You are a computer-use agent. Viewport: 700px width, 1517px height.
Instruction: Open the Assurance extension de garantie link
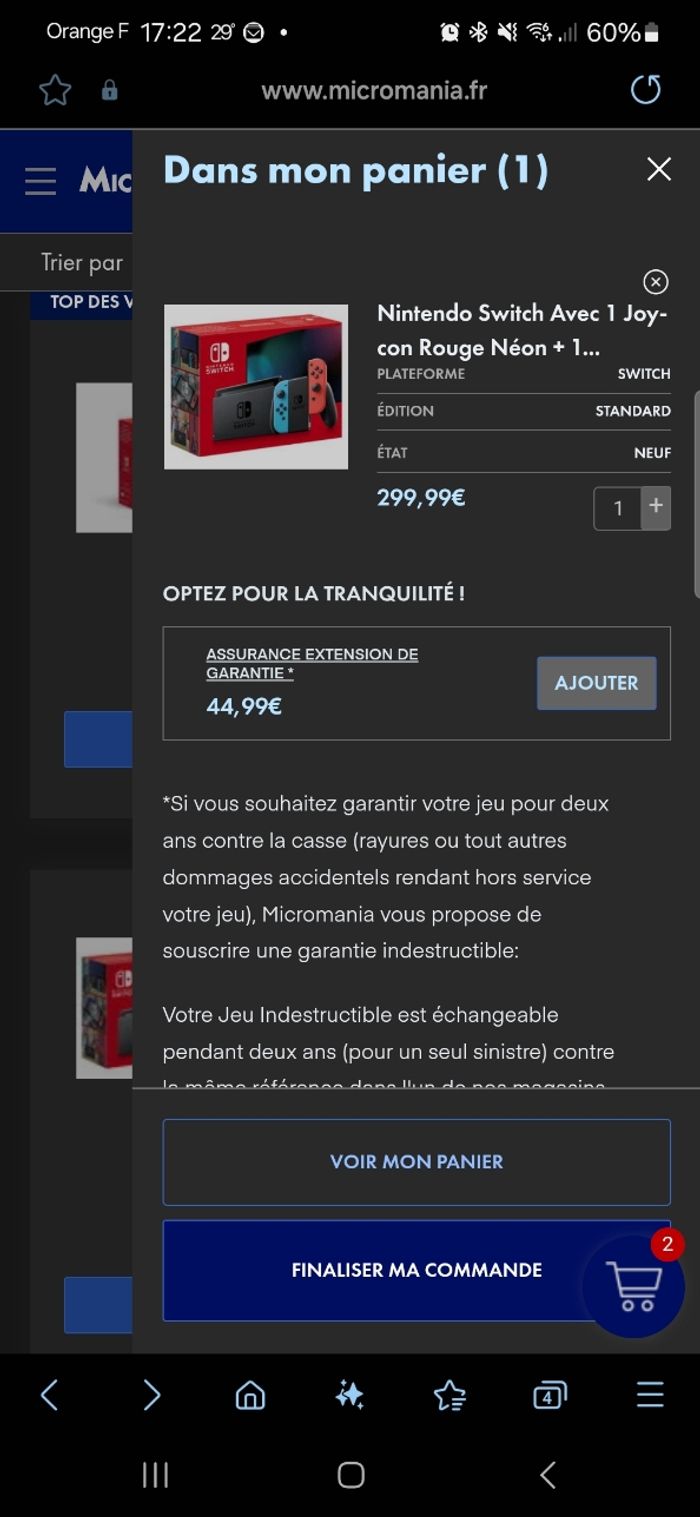click(x=311, y=663)
